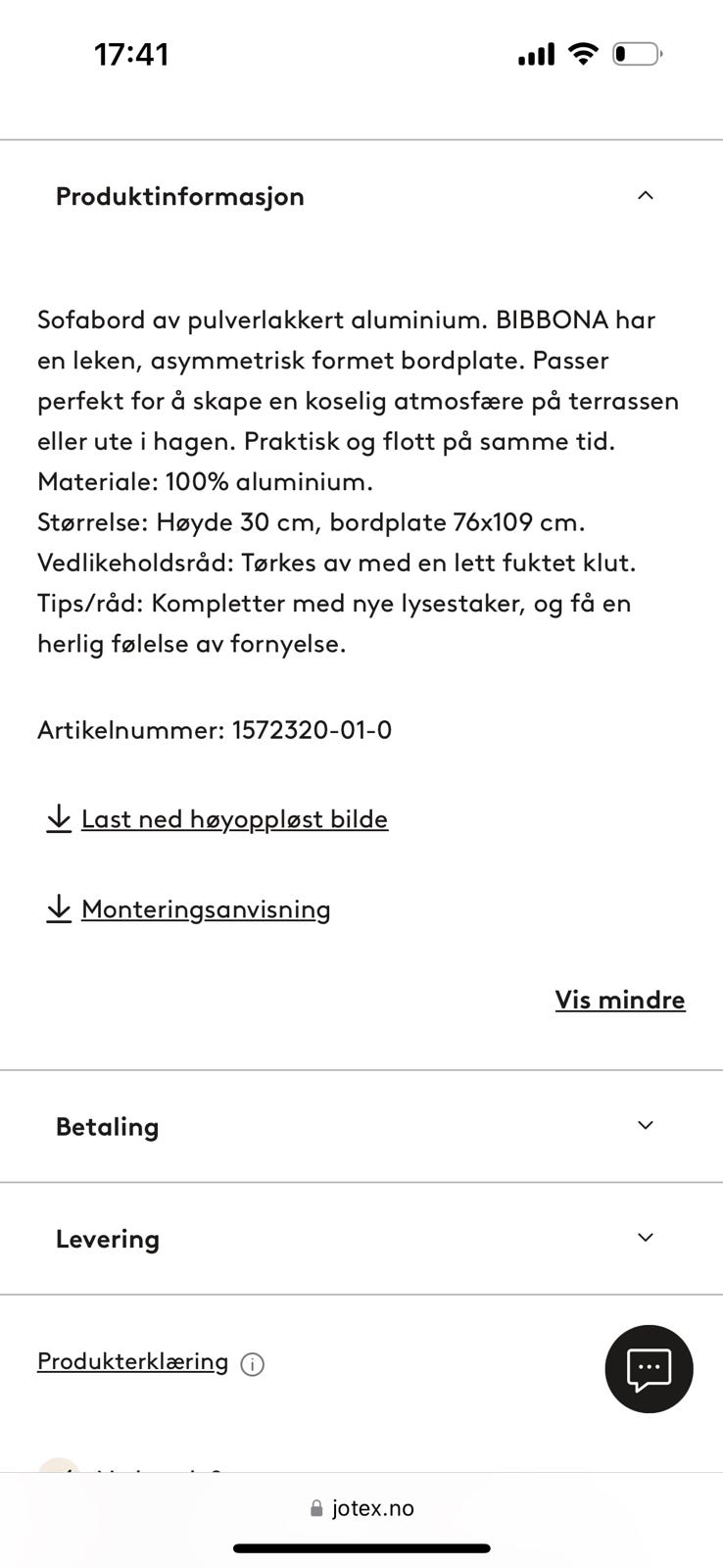The image size is (723, 1568).
Task: Open the chat bubble in the corner
Action: click(x=649, y=1368)
